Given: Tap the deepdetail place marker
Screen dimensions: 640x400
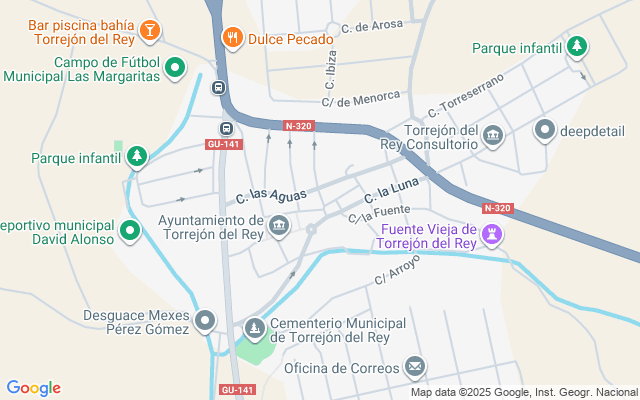Looking at the screenshot, I should [545, 129].
